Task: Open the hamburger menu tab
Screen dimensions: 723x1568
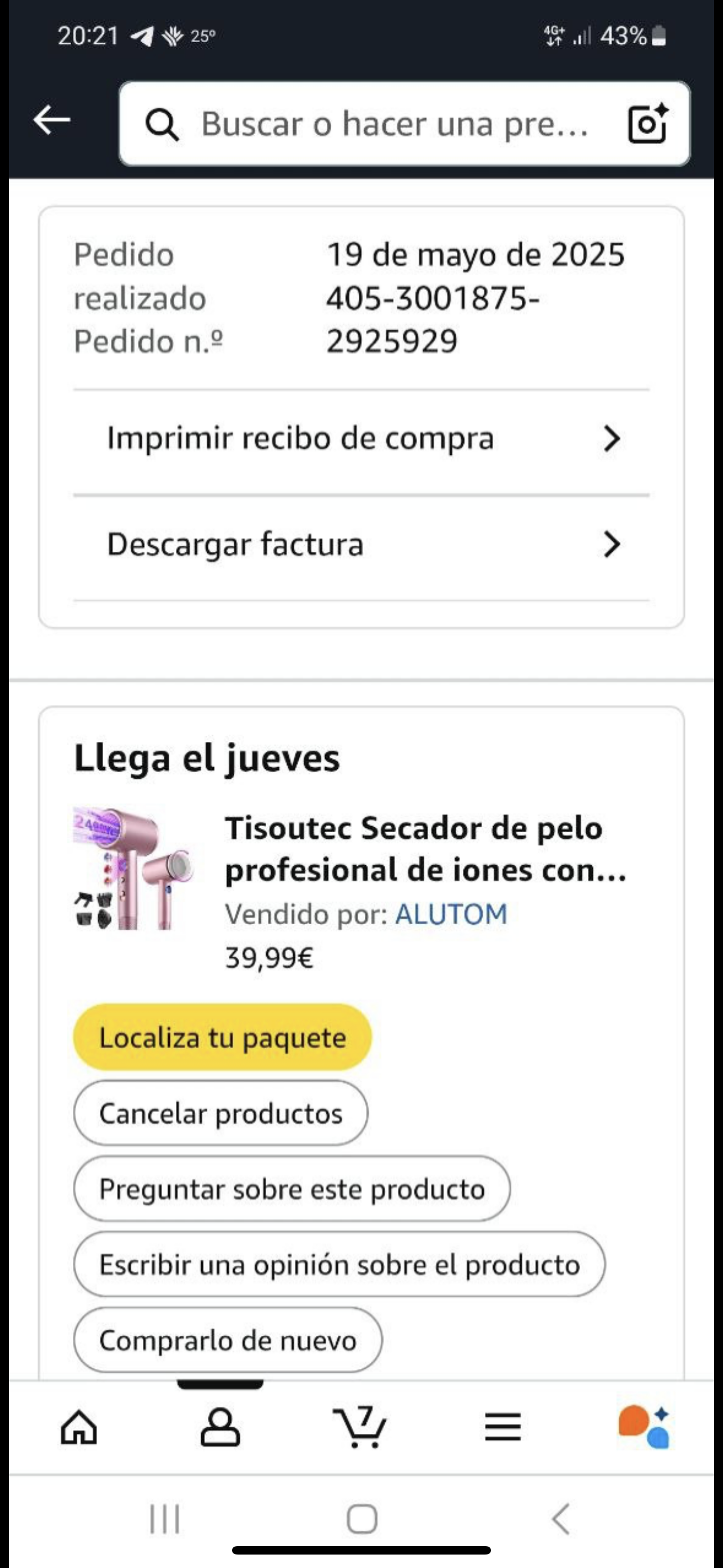Action: [503, 1427]
